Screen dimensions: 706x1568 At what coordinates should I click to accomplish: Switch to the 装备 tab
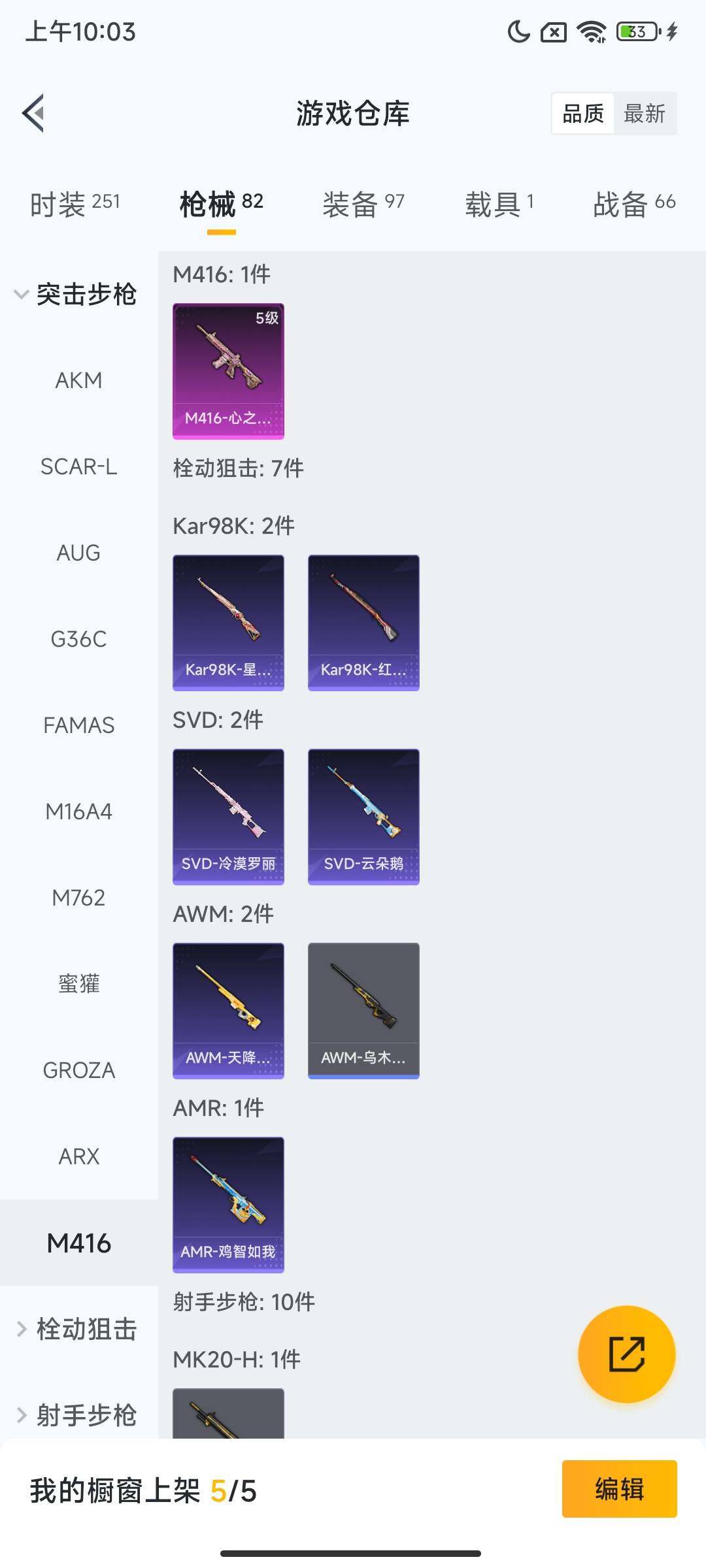click(x=363, y=204)
